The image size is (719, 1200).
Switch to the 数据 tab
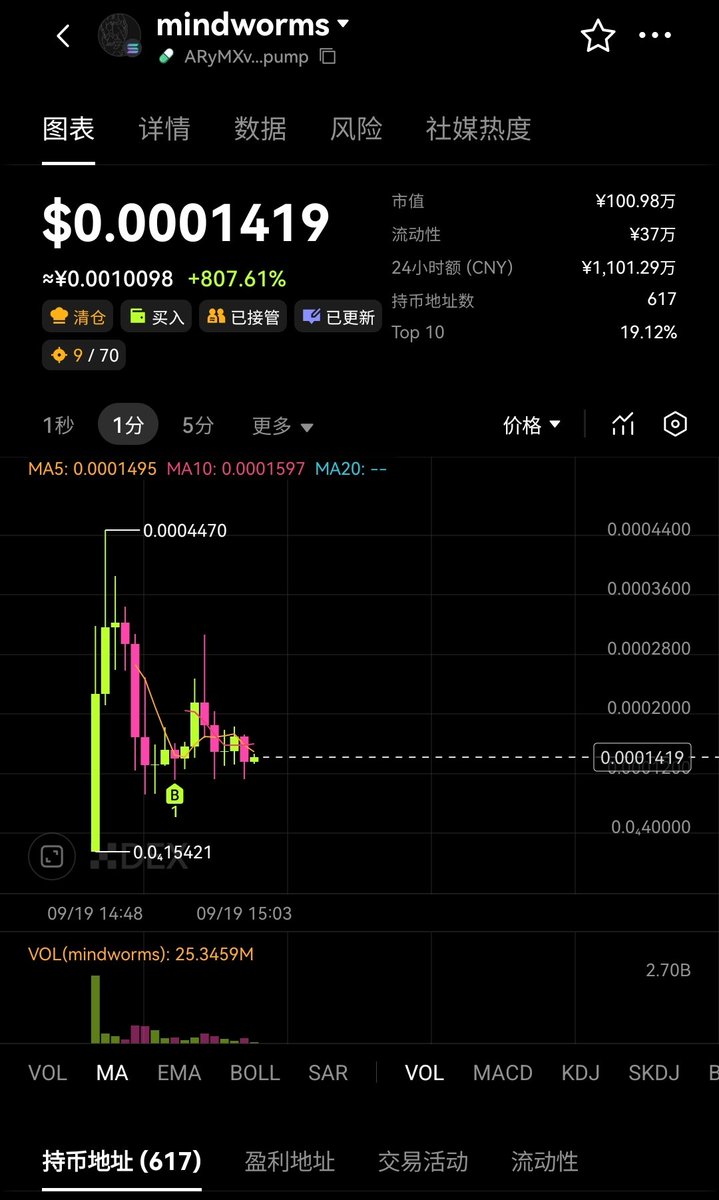[260, 129]
